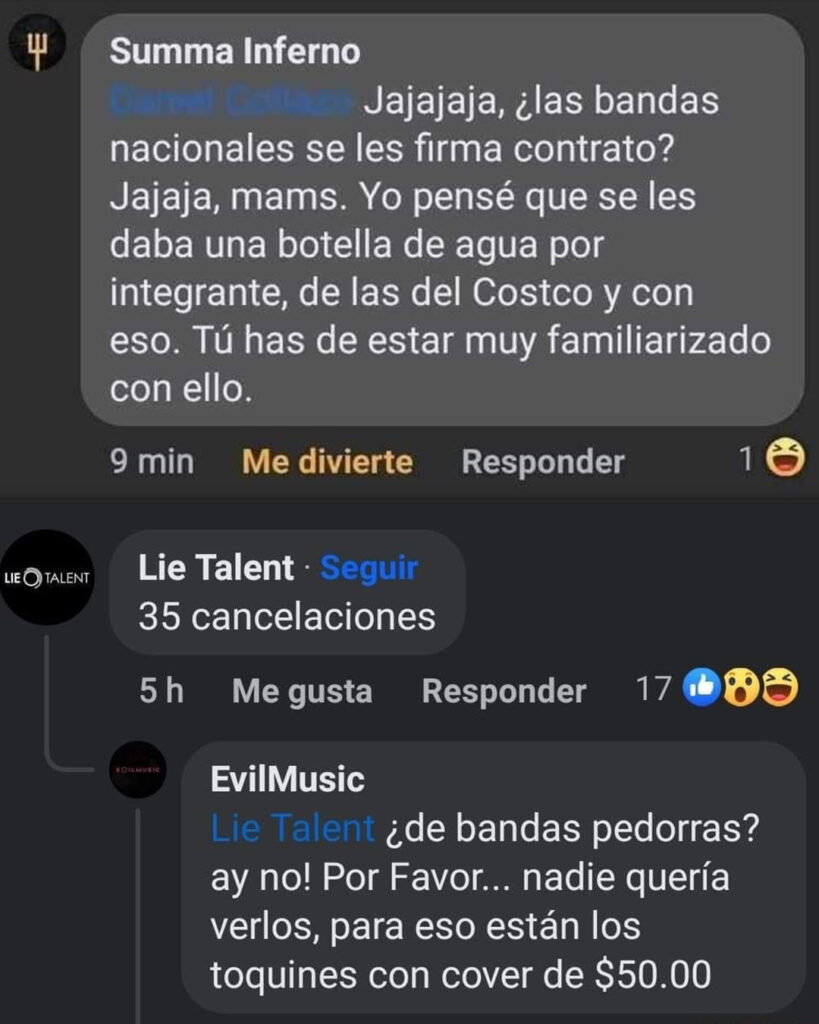Like Lie Talent's comment with Me gusta
The image size is (819, 1024).
click(x=302, y=691)
